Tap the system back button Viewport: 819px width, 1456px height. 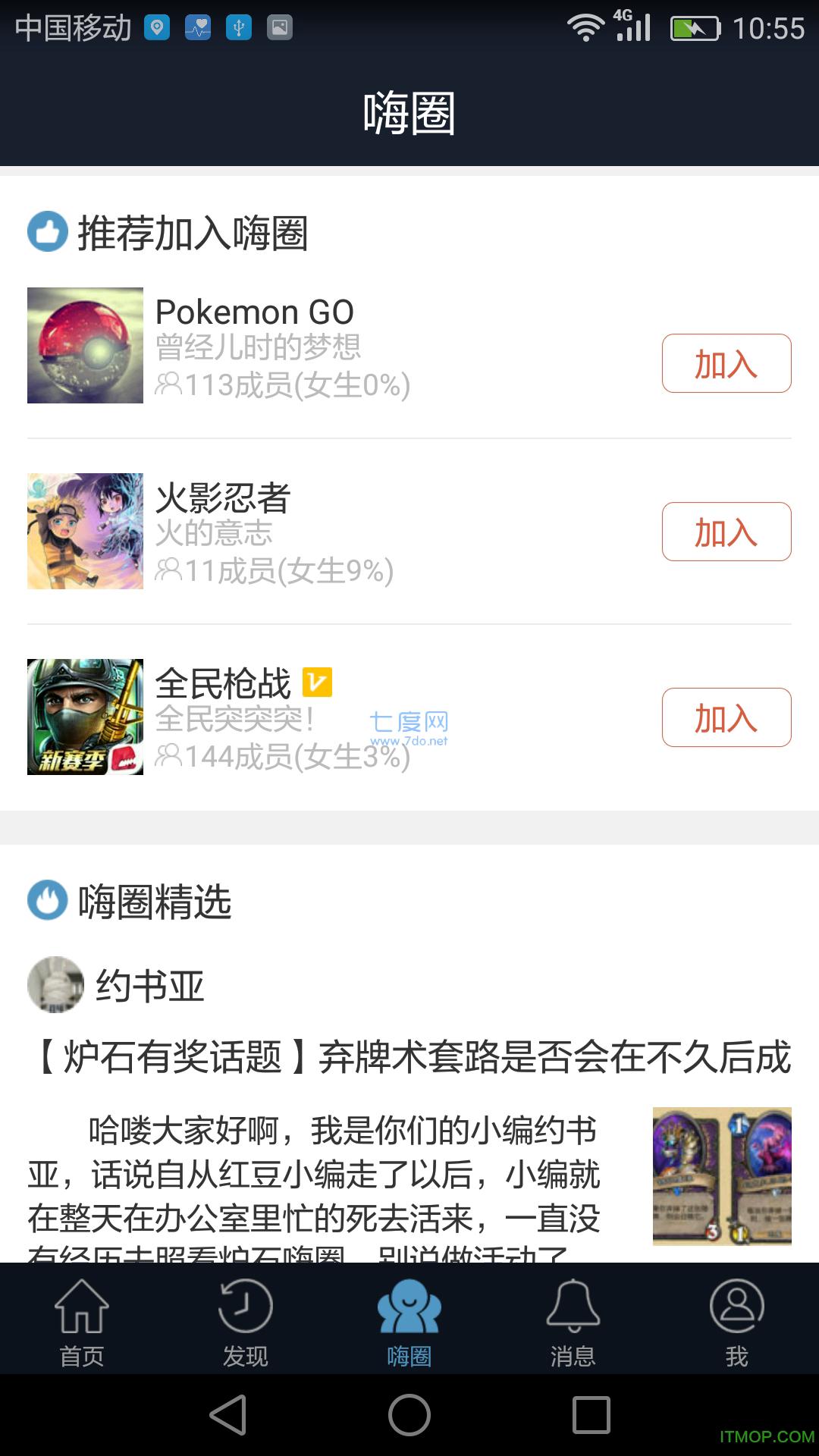(228, 1415)
